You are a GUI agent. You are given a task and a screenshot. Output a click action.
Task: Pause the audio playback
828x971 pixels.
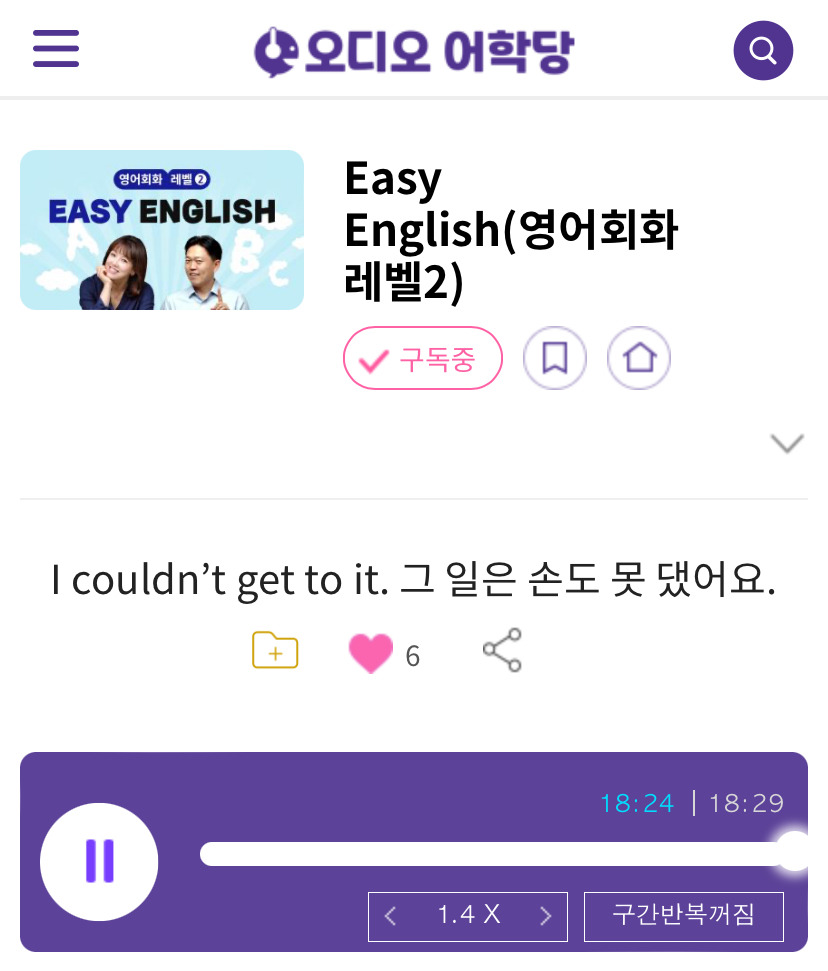pyautogui.click(x=99, y=861)
